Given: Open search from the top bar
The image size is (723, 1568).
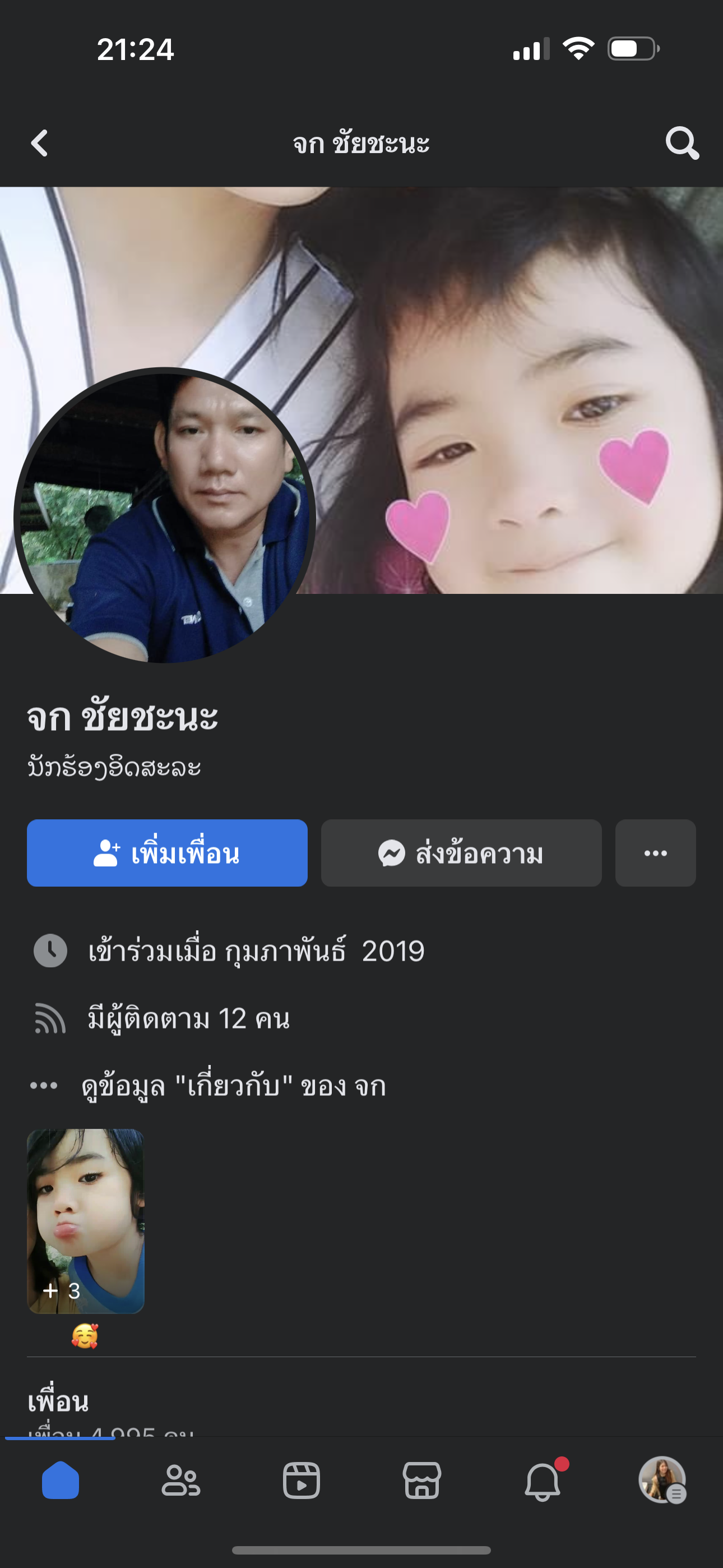Looking at the screenshot, I should 681,144.
